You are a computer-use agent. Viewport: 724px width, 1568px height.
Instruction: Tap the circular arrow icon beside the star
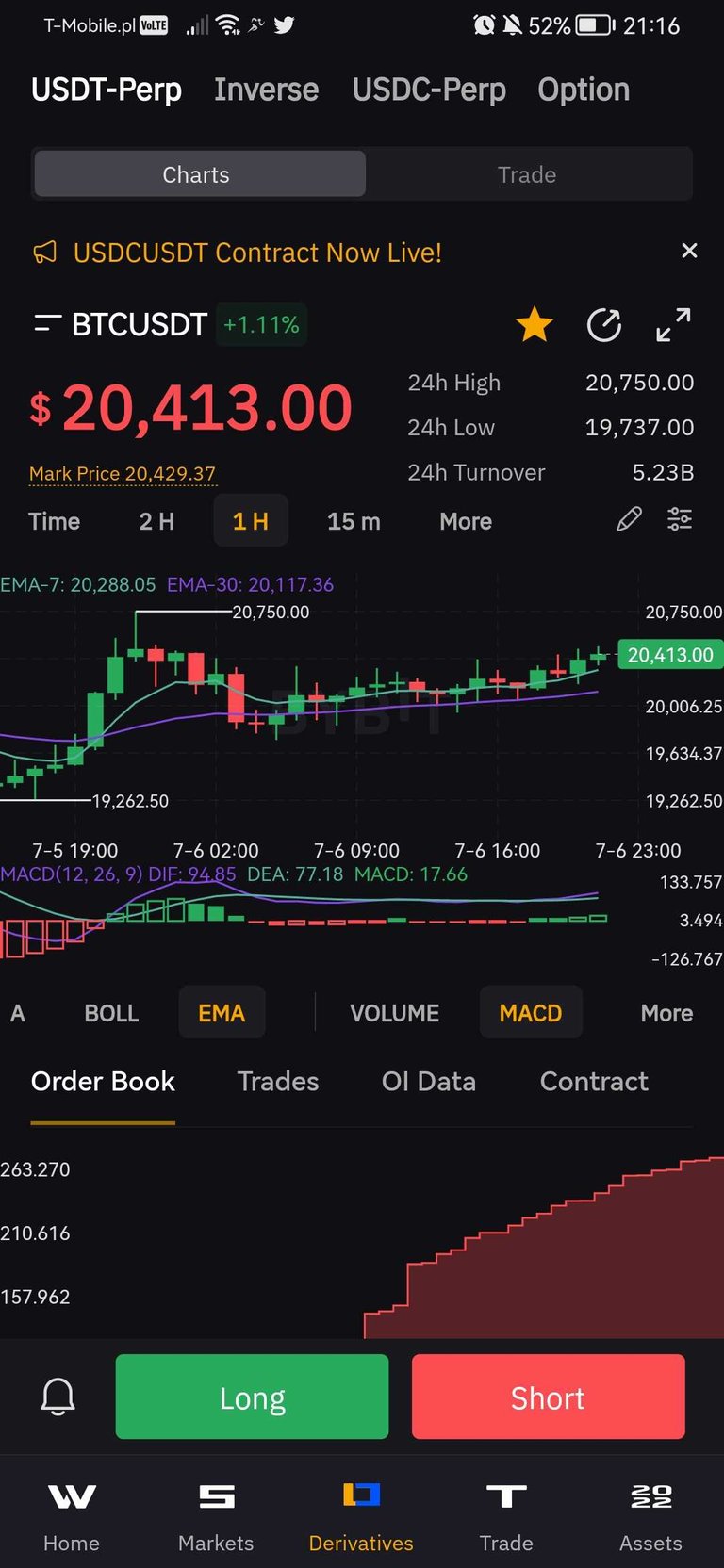pos(604,325)
